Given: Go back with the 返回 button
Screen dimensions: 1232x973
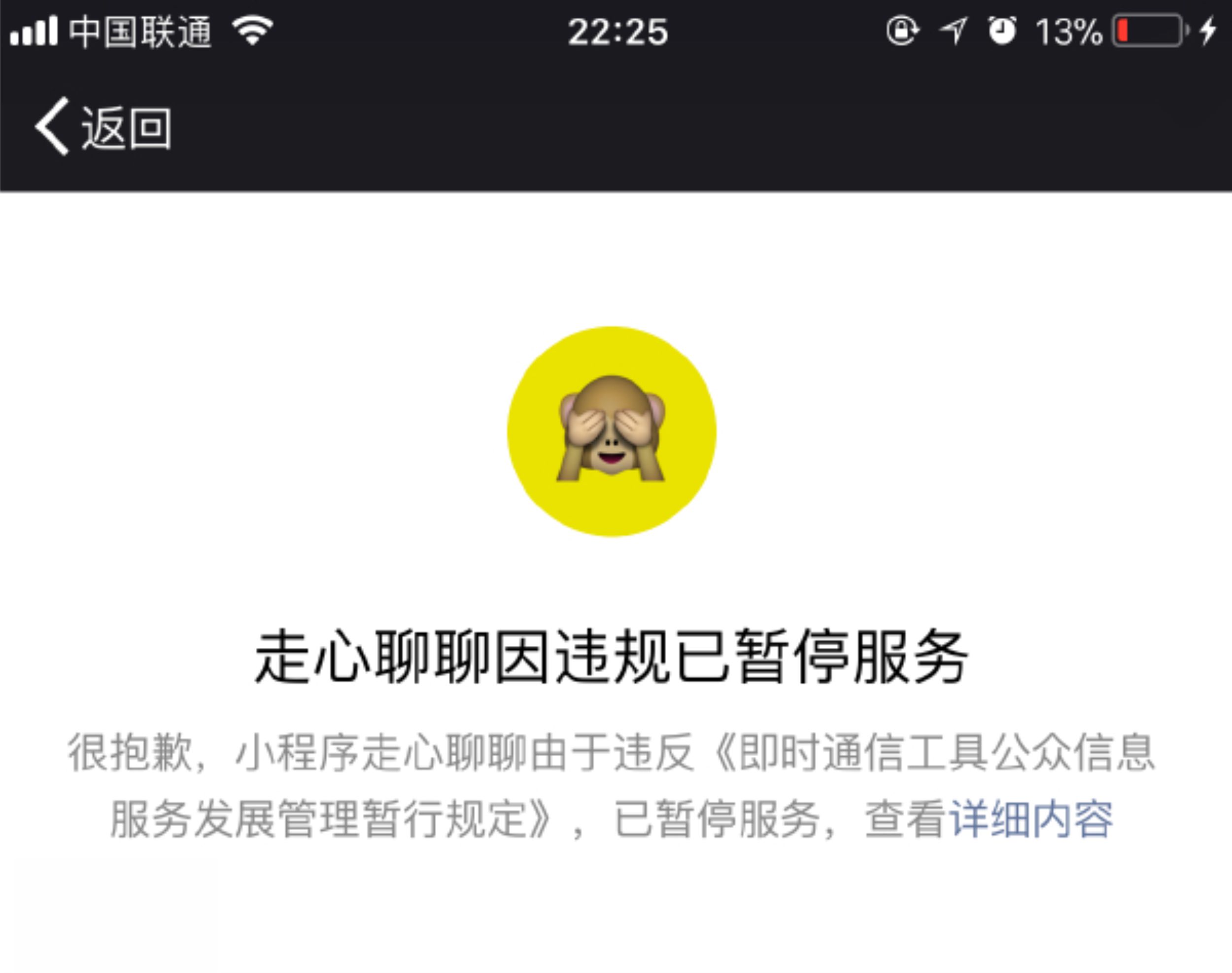Looking at the screenshot, I should point(103,128).
